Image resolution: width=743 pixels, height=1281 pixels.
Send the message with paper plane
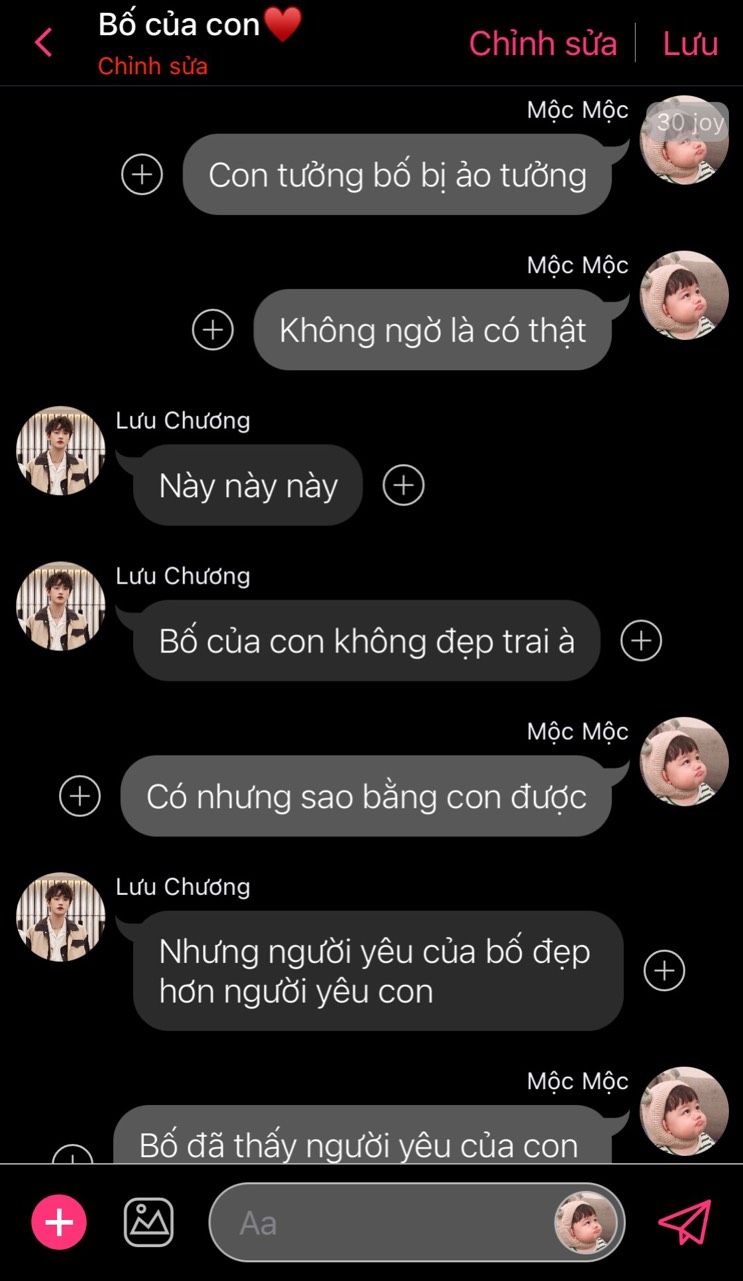click(685, 1222)
